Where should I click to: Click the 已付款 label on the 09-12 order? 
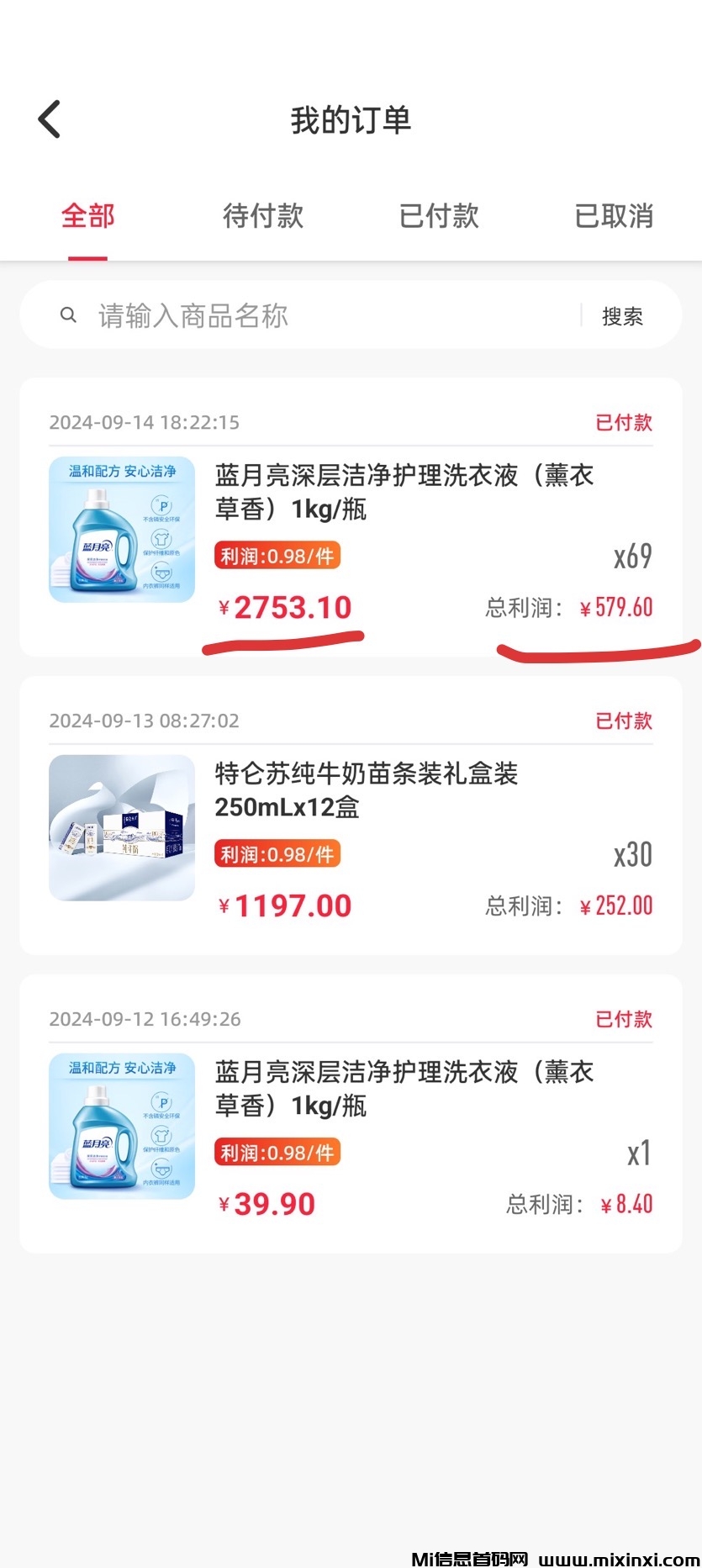624,1018
